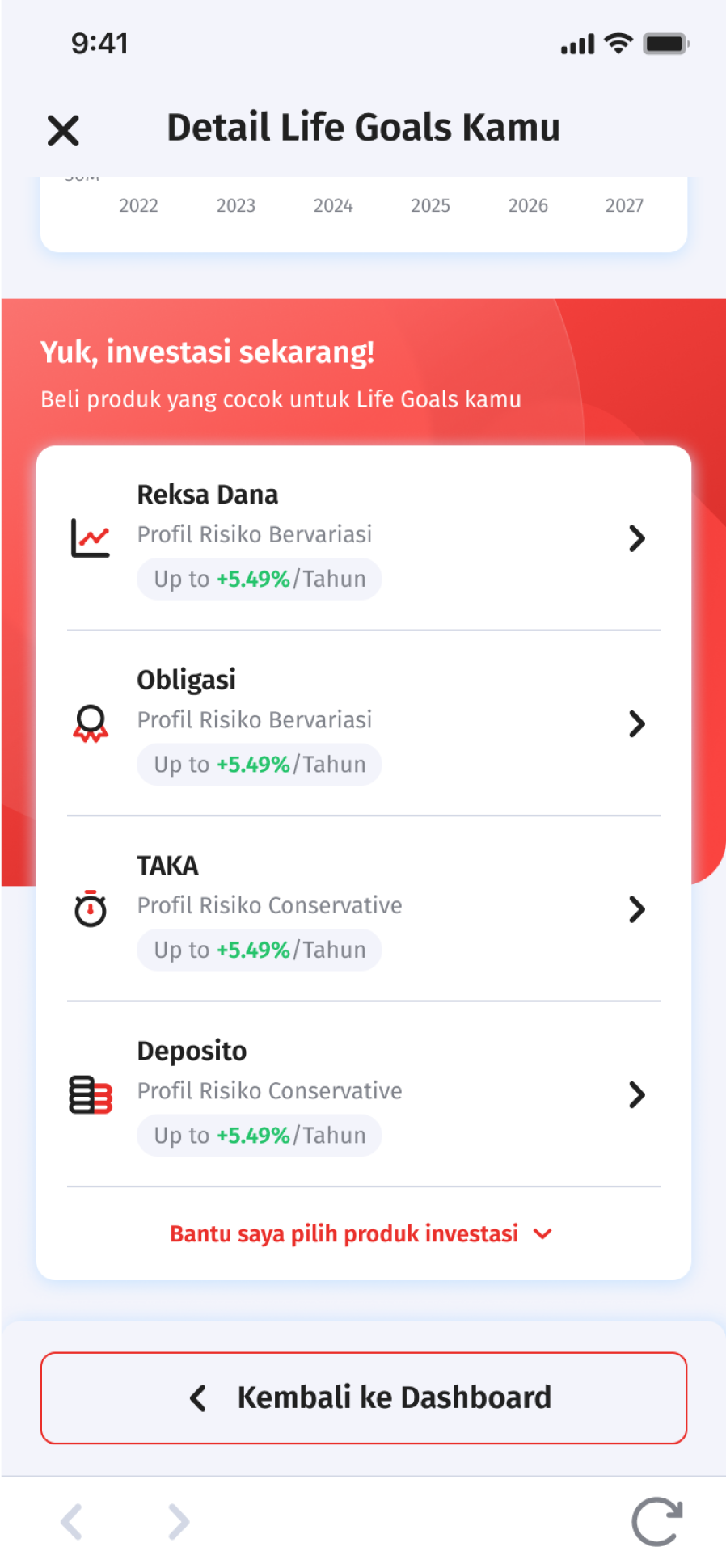Expand Bantu saya pilih produk investasi

click(361, 1233)
